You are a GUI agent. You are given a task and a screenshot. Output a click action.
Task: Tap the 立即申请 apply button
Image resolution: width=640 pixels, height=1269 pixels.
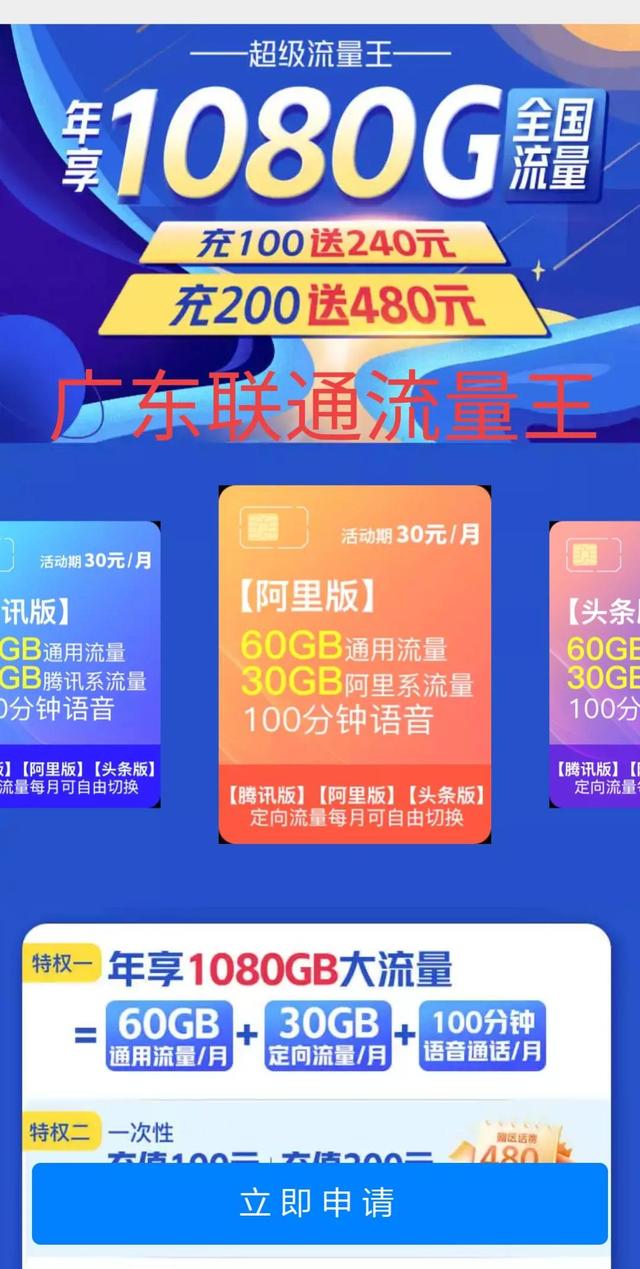click(x=319, y=1203)
